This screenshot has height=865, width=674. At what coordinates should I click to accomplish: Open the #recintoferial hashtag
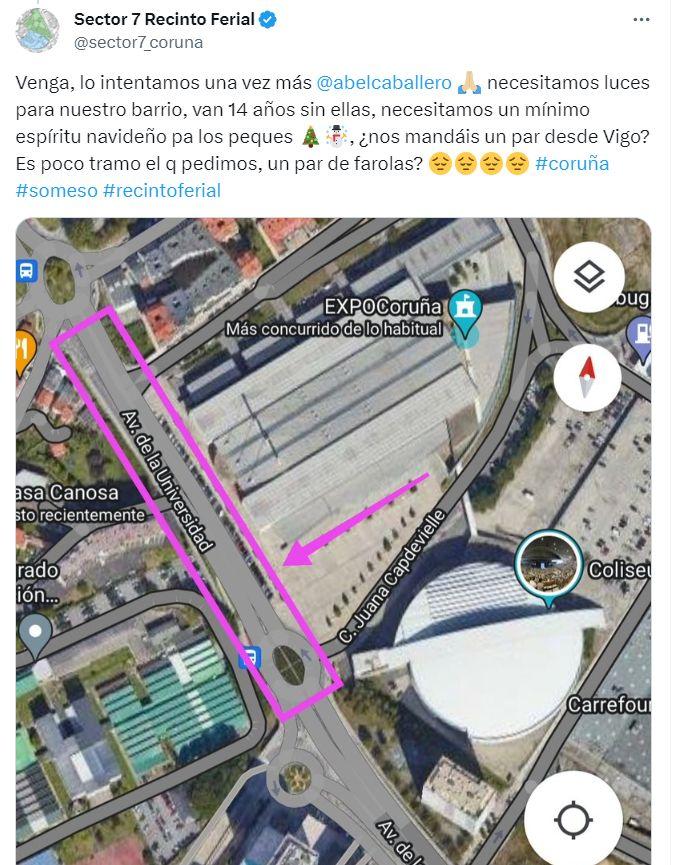click(x=161, y=190)
